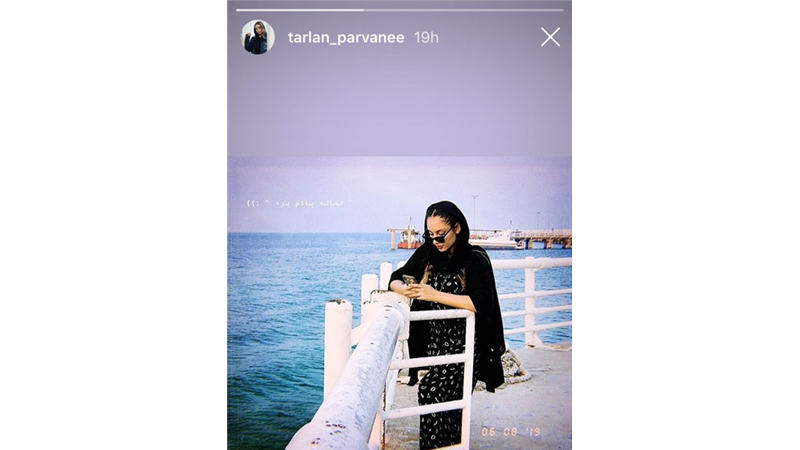Viewport: 800px width, 450px height.
Task: Open tarlan_parvanee's profile picture
Action: (258, 37)
